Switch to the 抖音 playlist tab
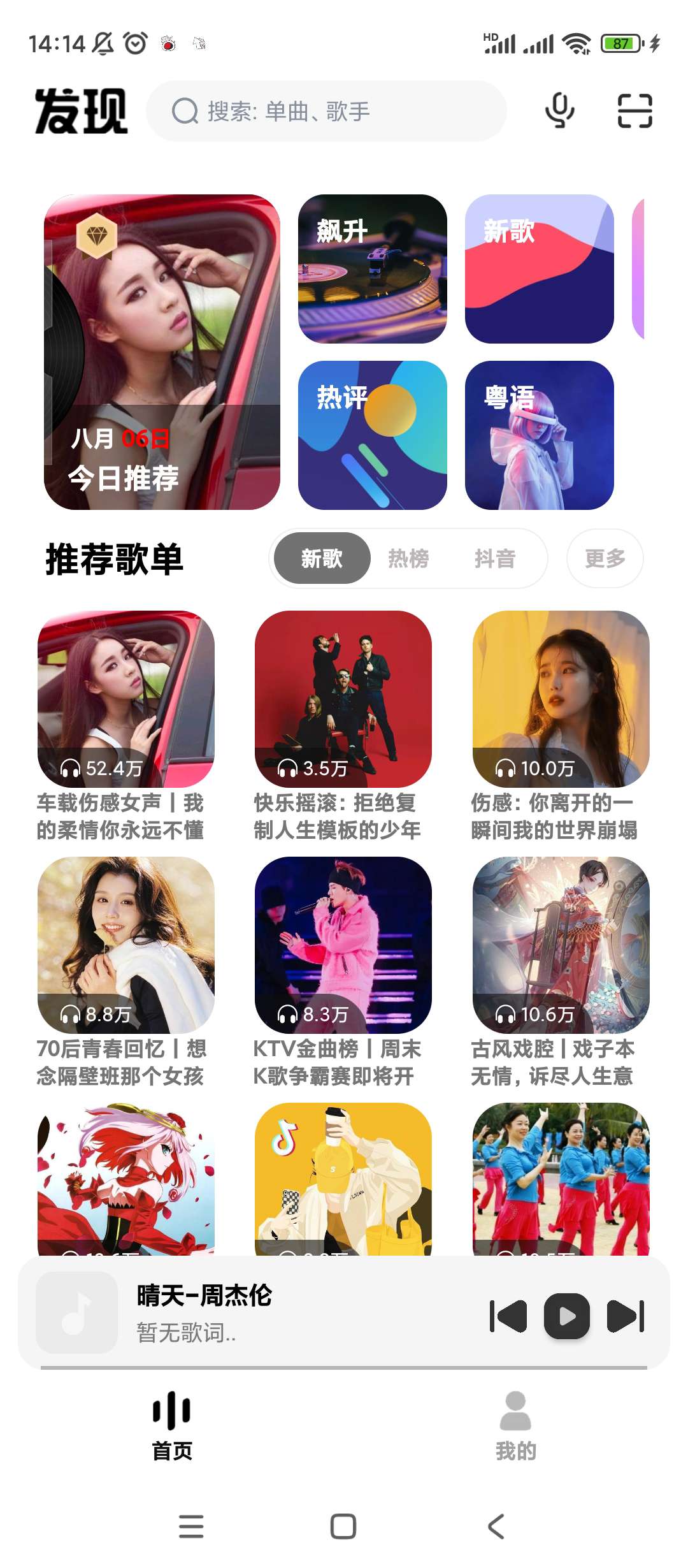 pyautogui.click(x=494, y=559)
